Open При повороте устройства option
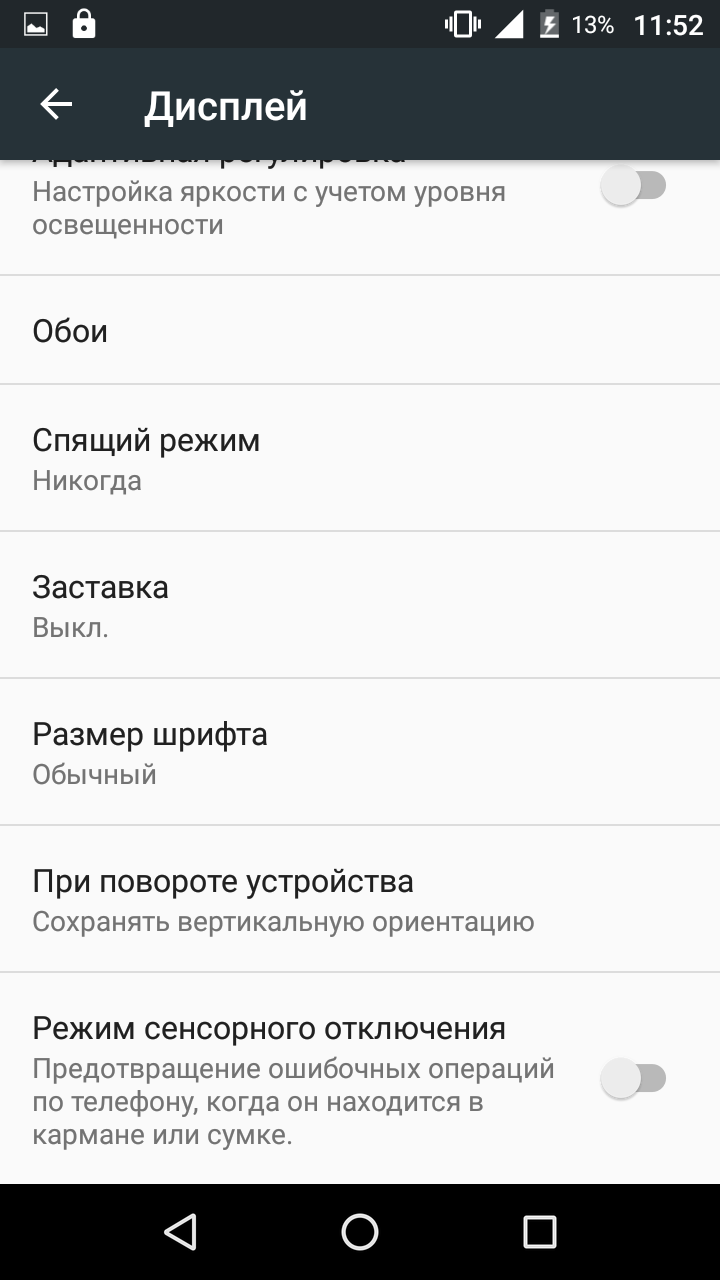This screenshot has width=720, height=1280. coord(360,899)
